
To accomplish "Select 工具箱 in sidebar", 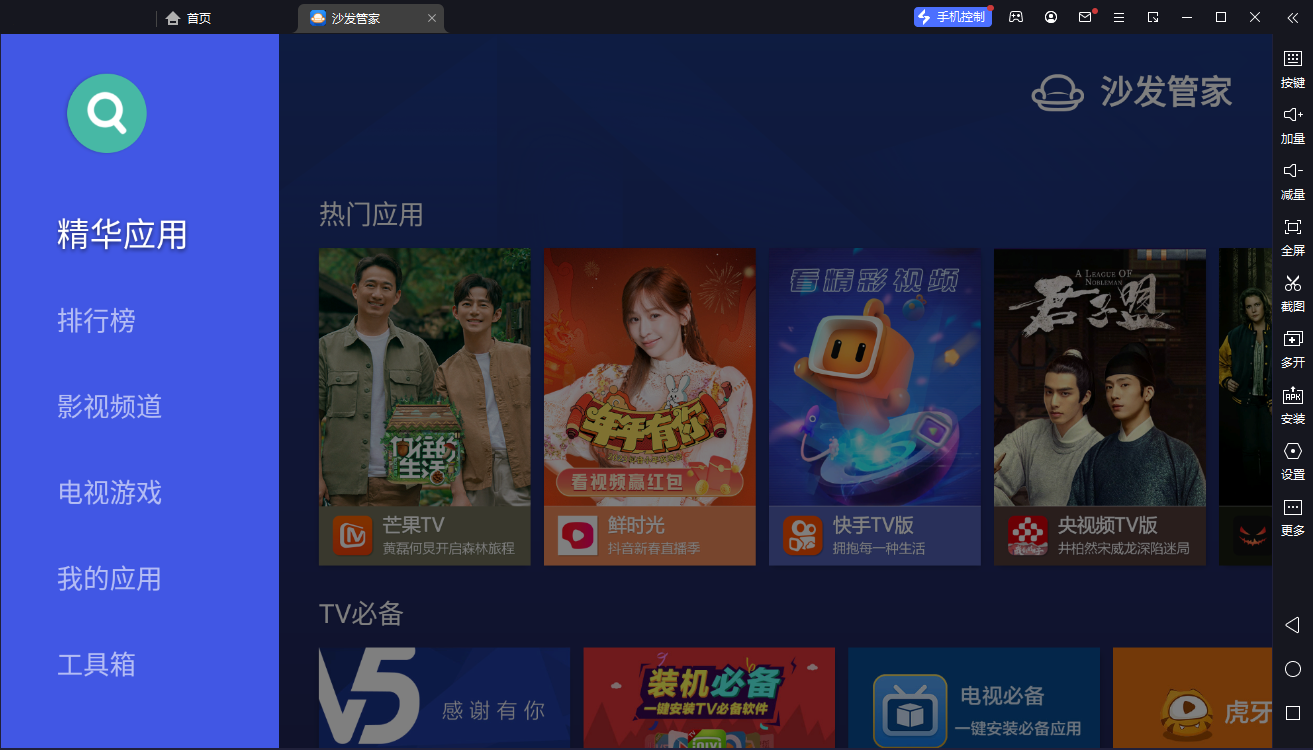I will tap(96, 665).
